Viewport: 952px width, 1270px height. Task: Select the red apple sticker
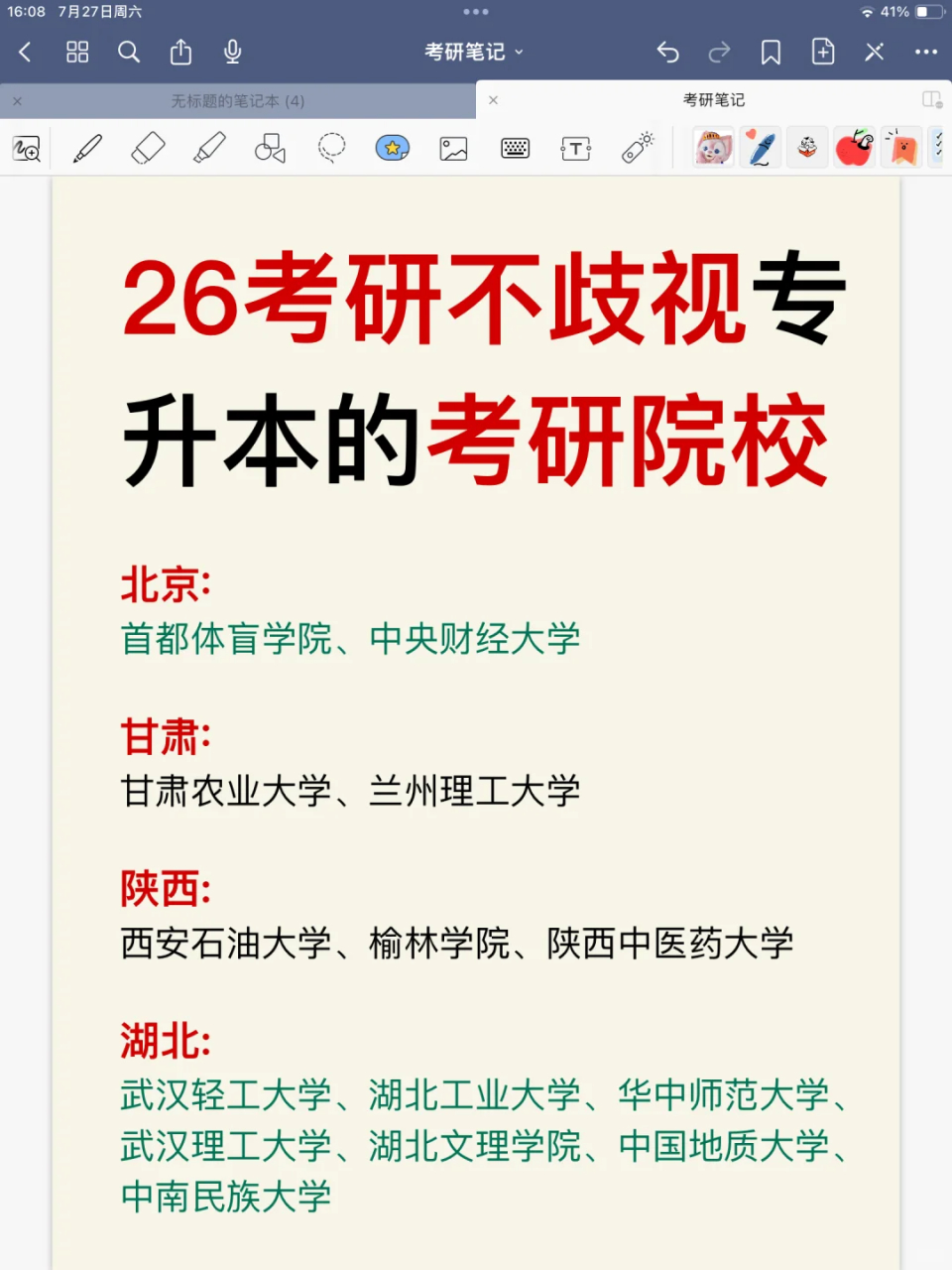(x=854, y=148)
